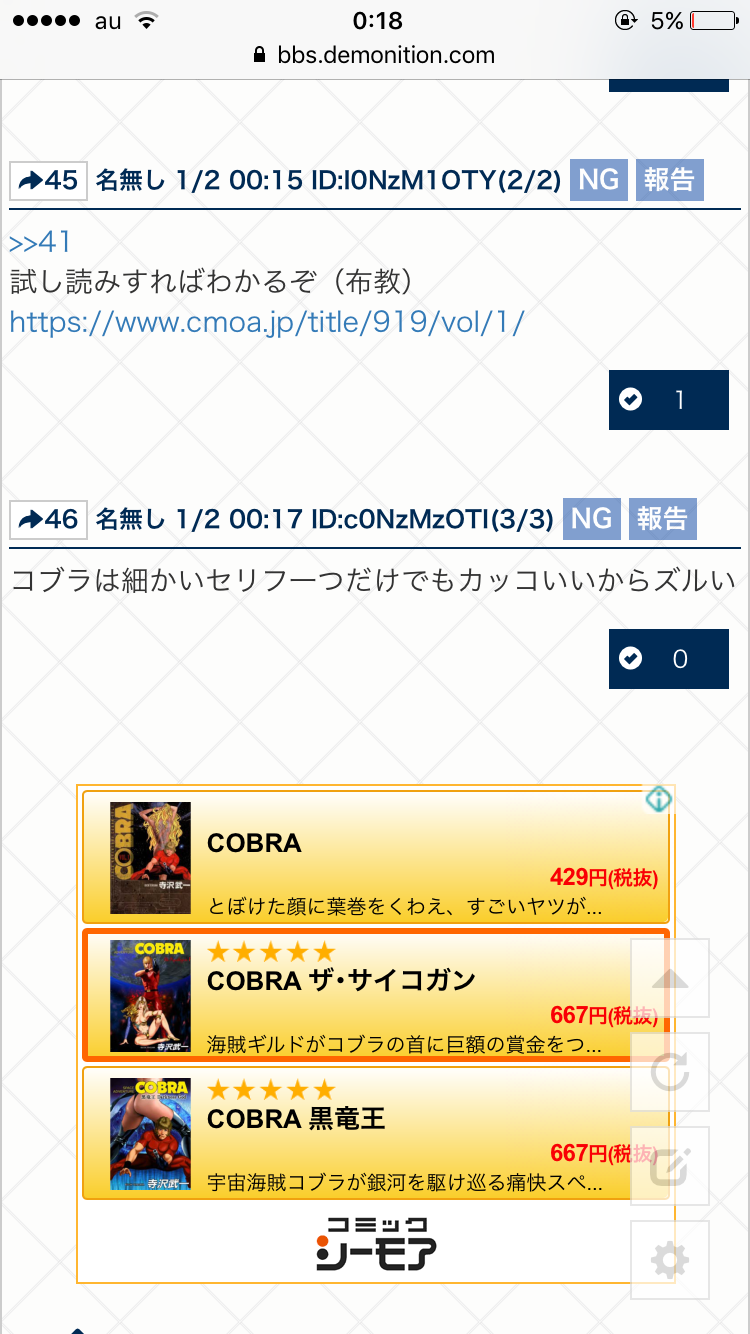Open the >>41 anchor link
Image resolution: width=750 pixels, height=1334 pixels.
[40, 242]
